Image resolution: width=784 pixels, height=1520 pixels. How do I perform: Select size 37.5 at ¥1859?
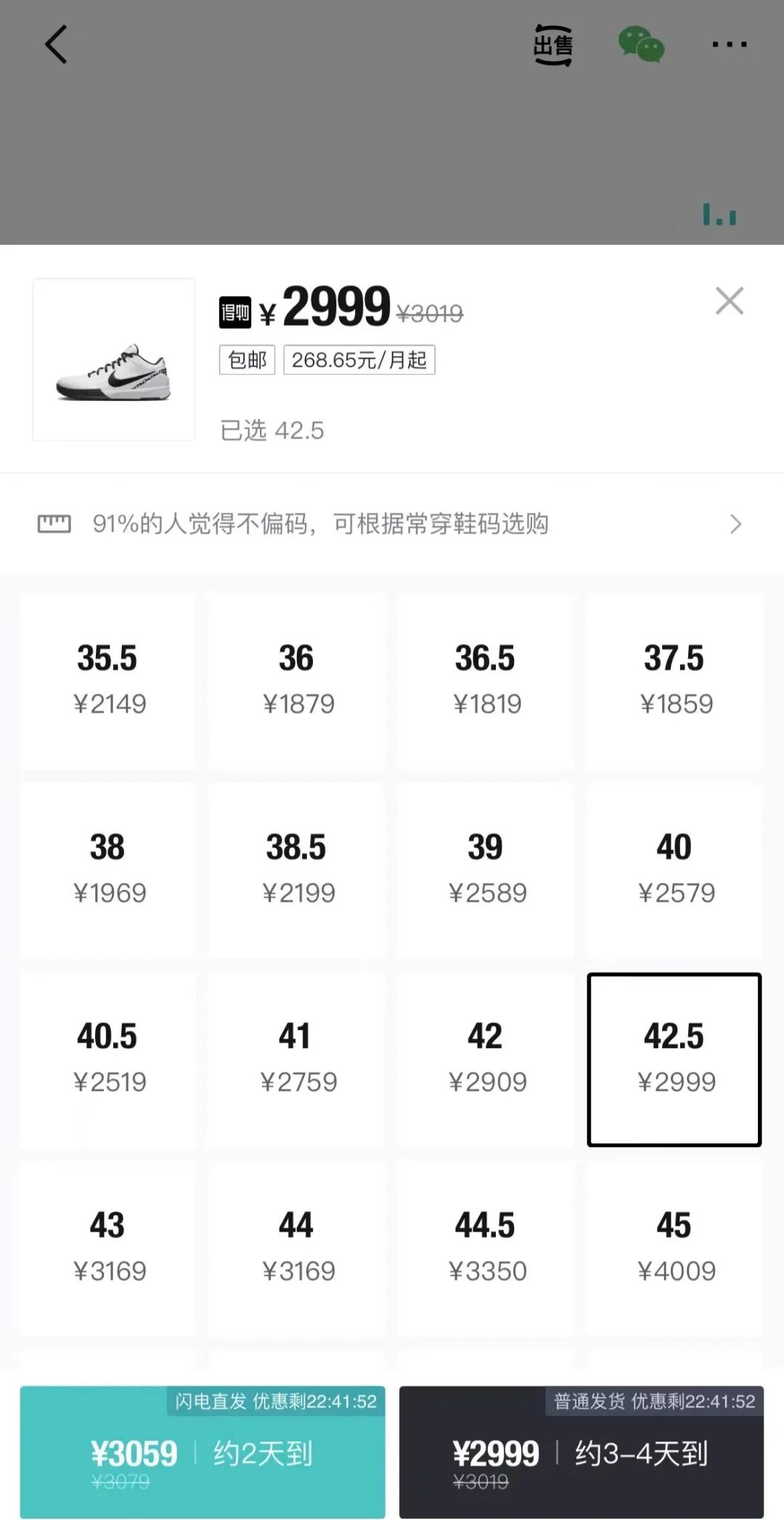pos(674,680)
